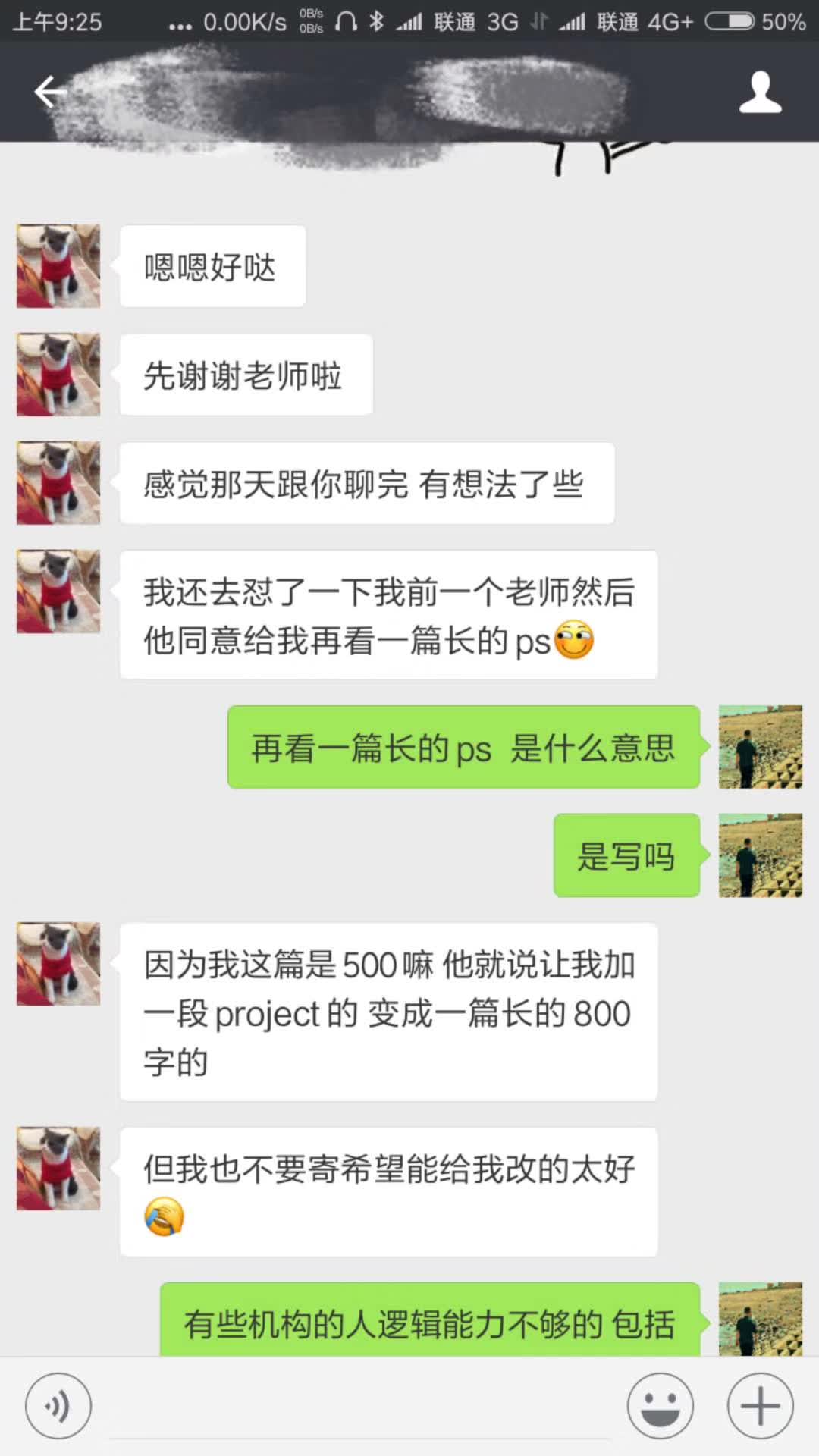
Task: Tap the message text input field
Action: (x=360, y=1407)
